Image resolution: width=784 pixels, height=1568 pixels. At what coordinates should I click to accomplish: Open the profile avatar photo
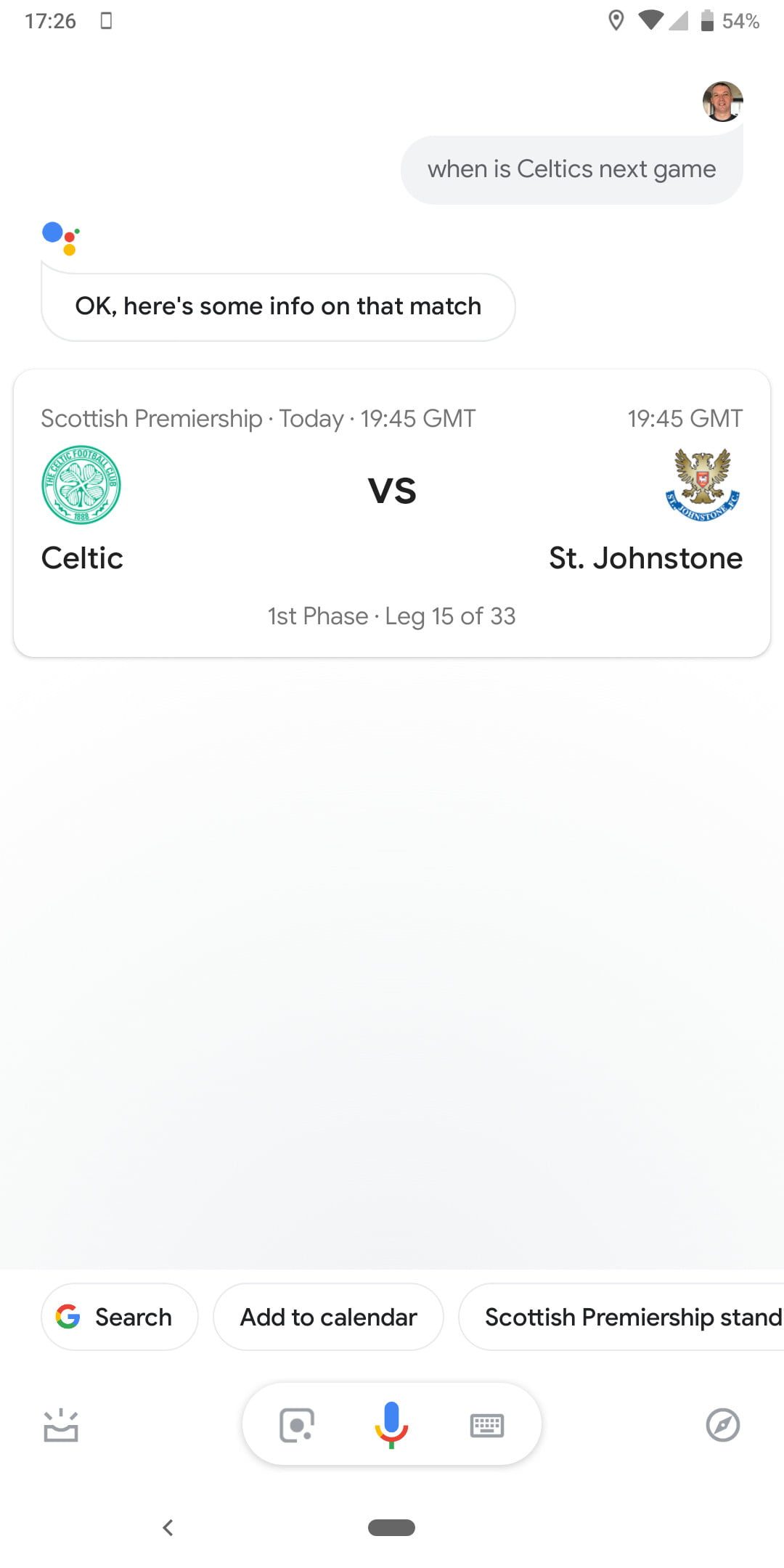(722, 101)
